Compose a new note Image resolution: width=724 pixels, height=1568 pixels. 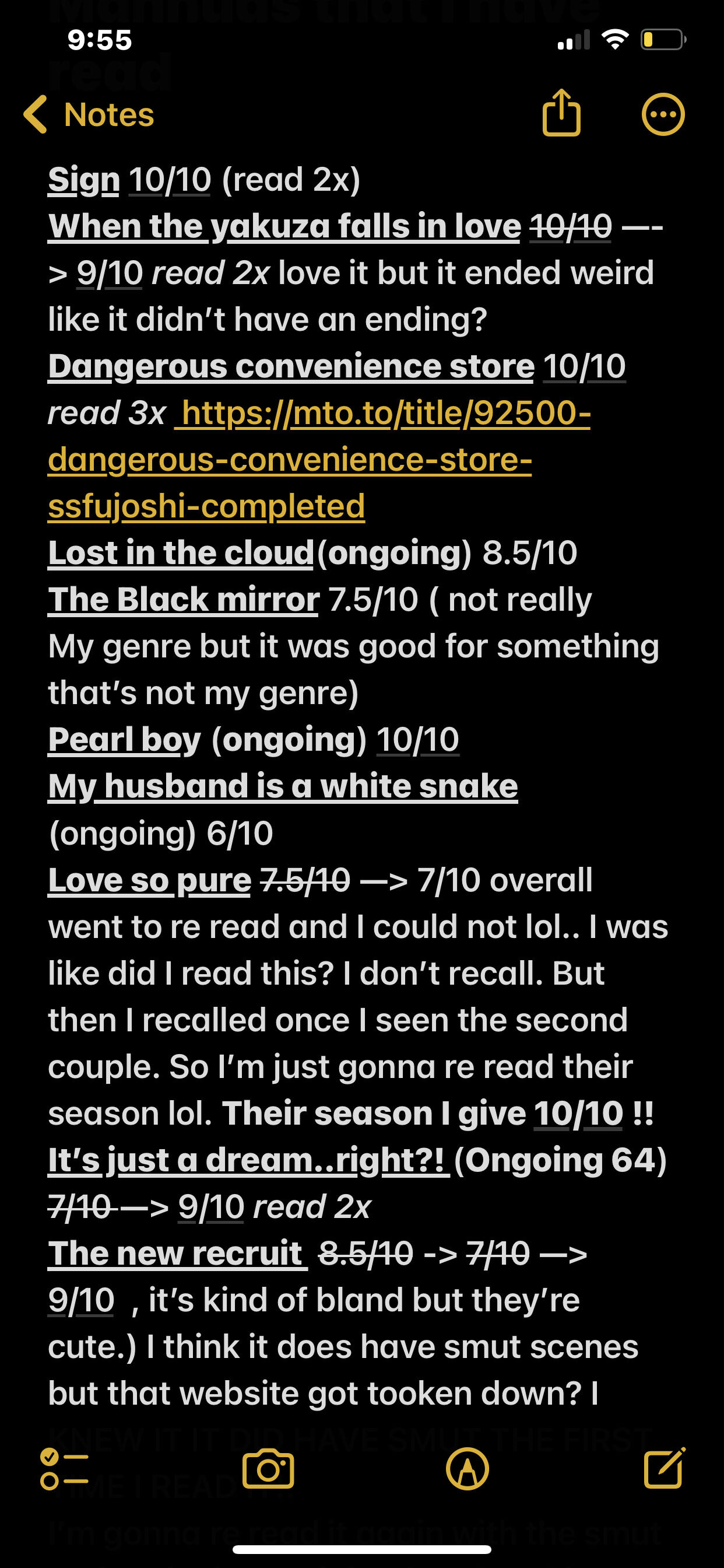tap(664, 1469)
